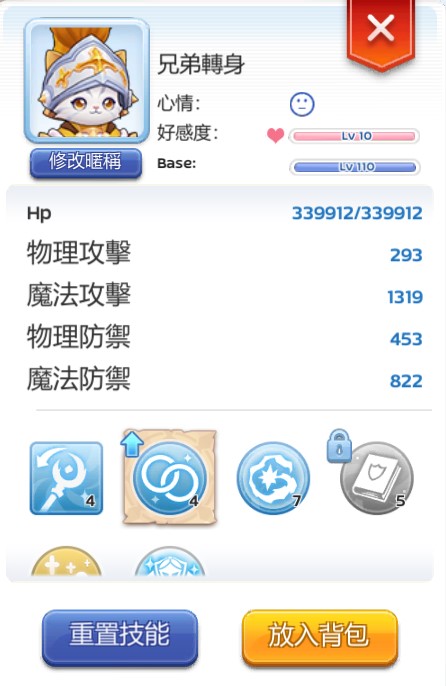Screen dimensions: 446x686
Task: Tap the locked shield book skill
Action: pos(376,478)
